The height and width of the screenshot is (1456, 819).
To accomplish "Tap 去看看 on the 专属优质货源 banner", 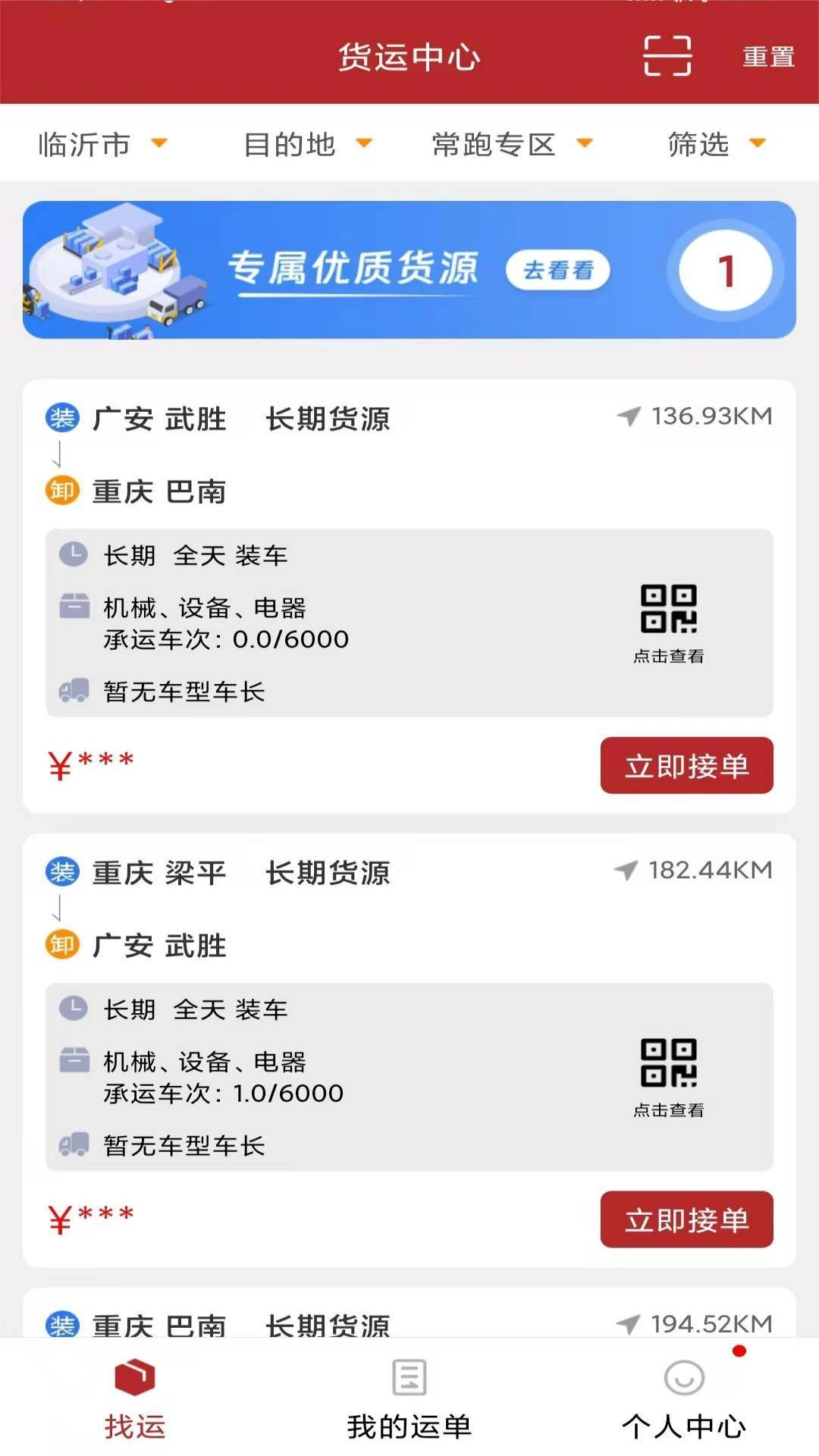I will [557, 270].
